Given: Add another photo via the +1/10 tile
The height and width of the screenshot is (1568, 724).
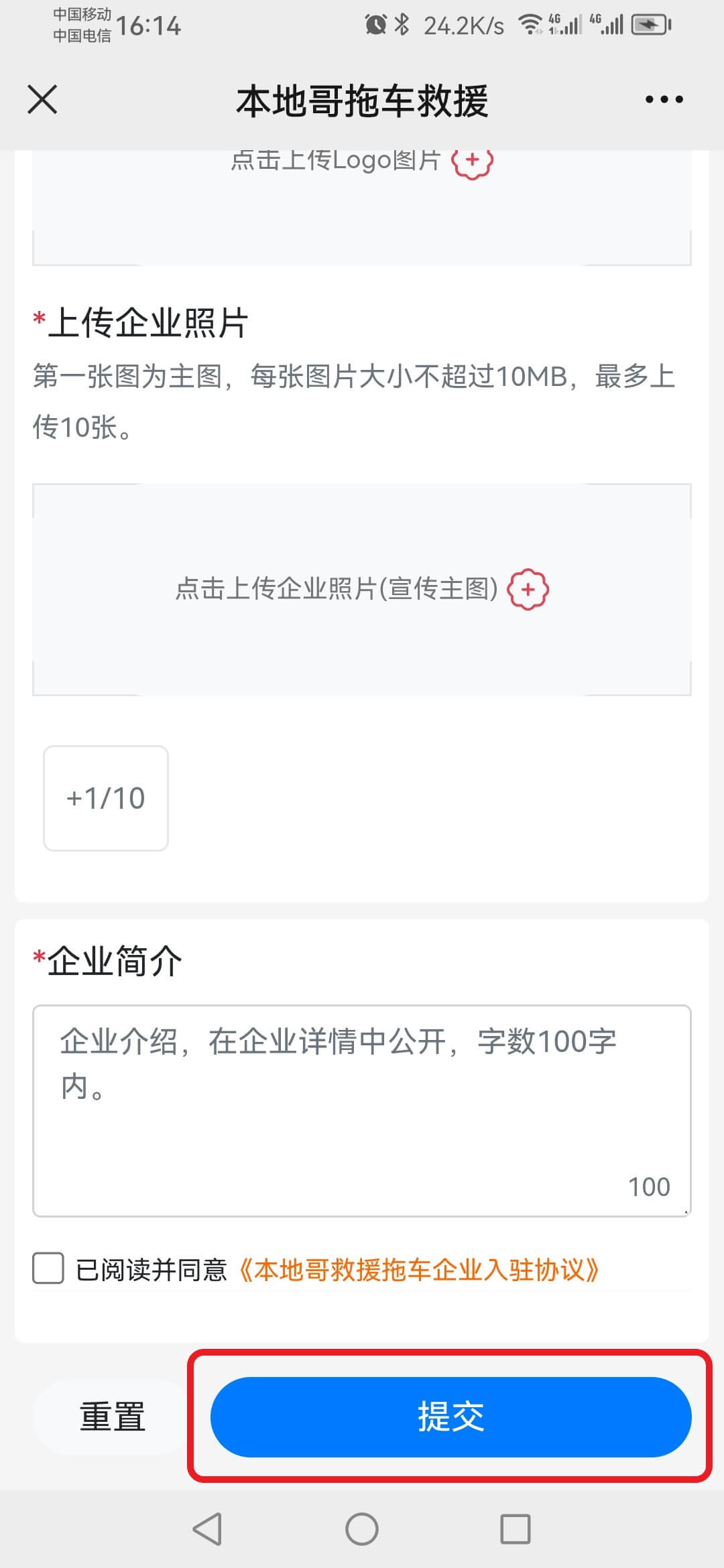Looking at the screenshot, I should coord(106,798).
